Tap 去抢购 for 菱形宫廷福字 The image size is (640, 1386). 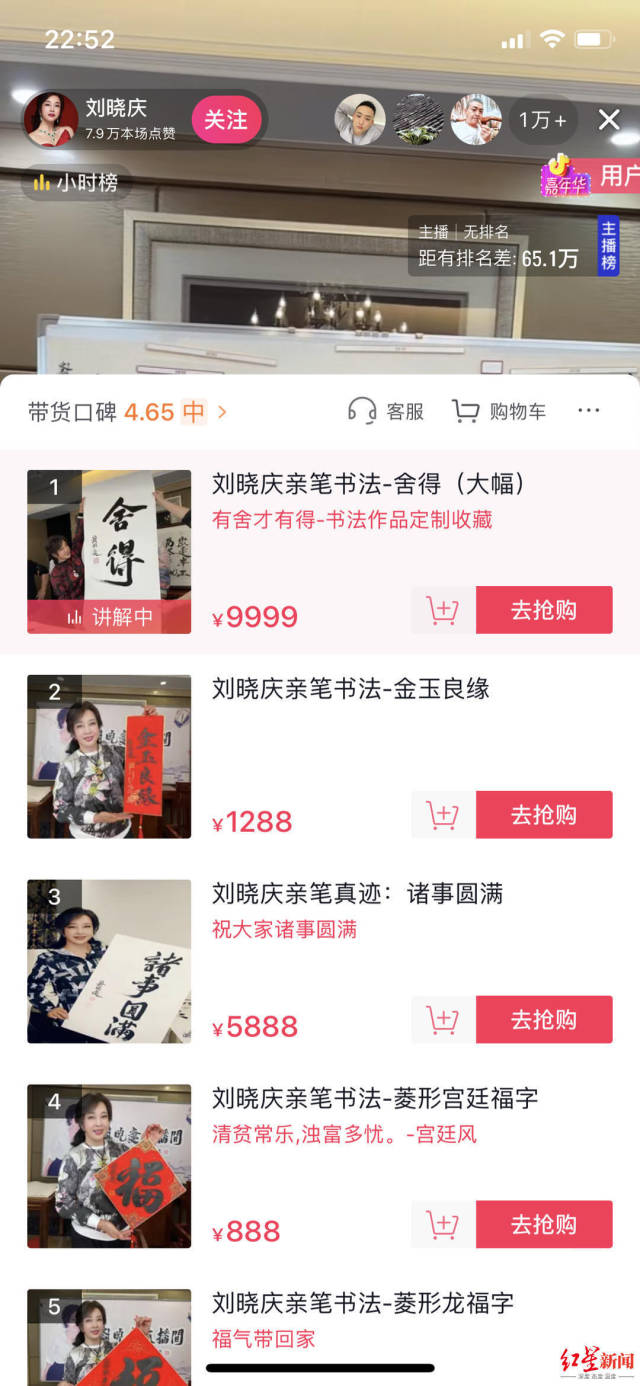coord(544,1225)
